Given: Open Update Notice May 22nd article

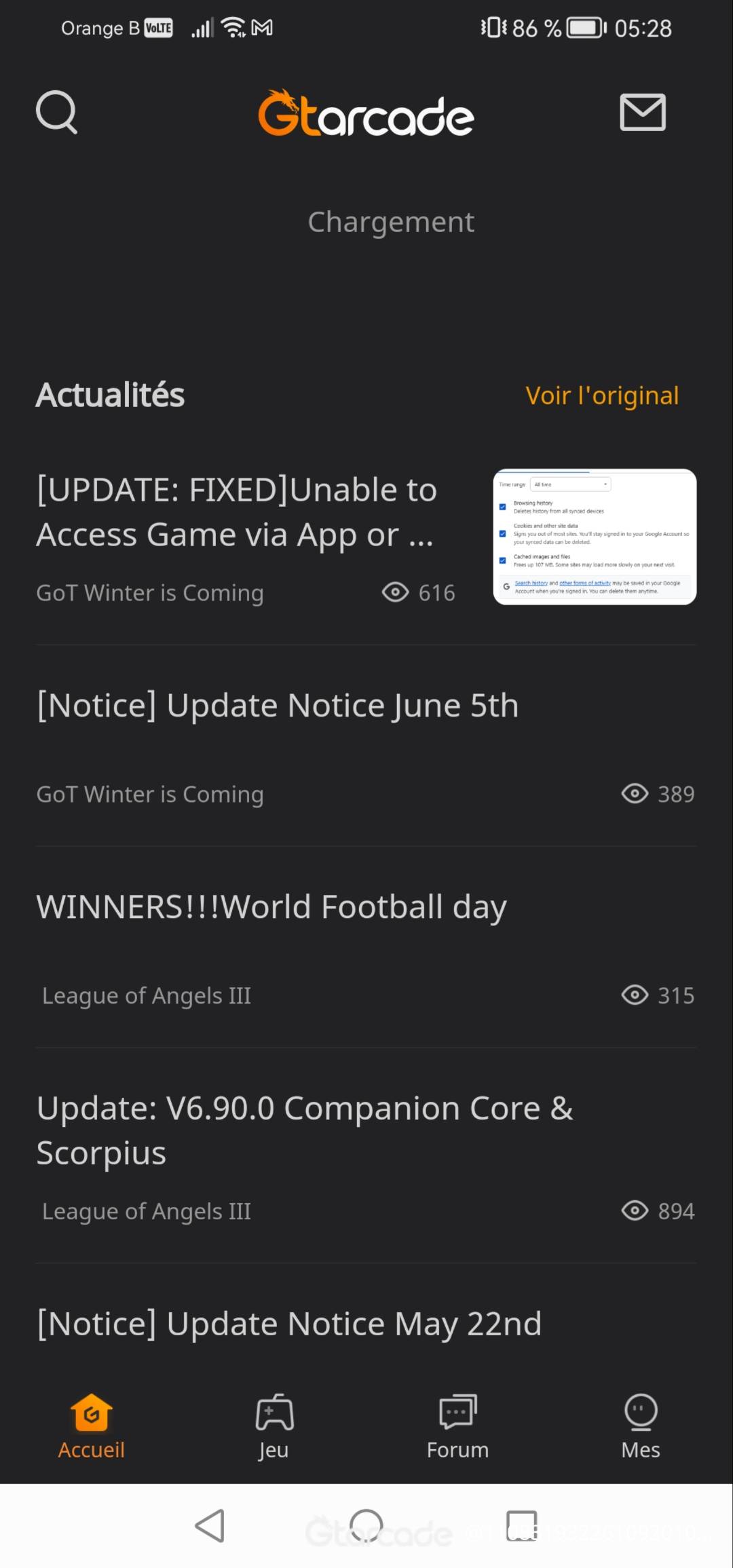Looking at the screenshot, I should [289, 1324].
